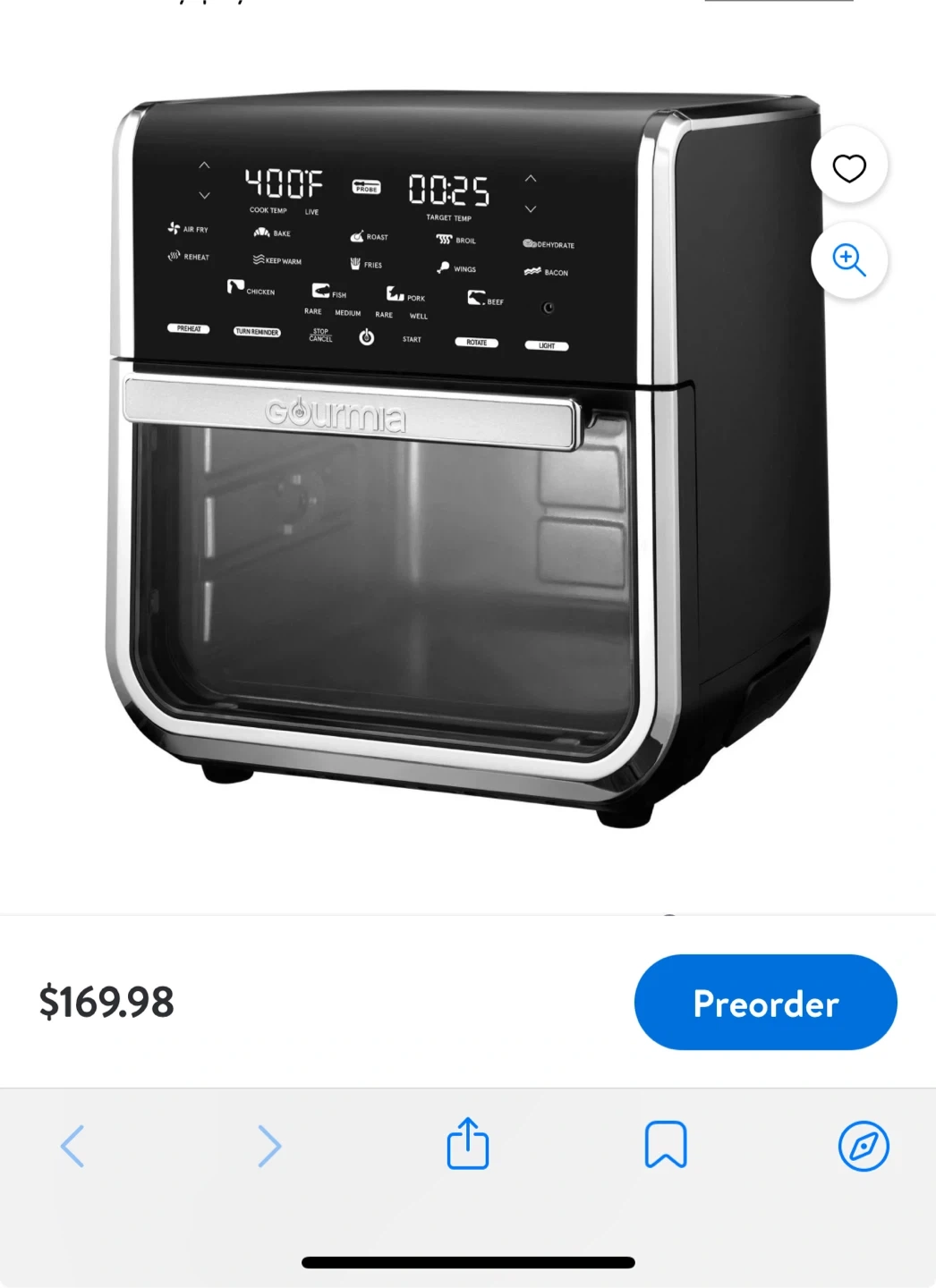This screenshot has width=936, height=1288.
Task: Go back to the previous page
Action: tap(72, 1146)
